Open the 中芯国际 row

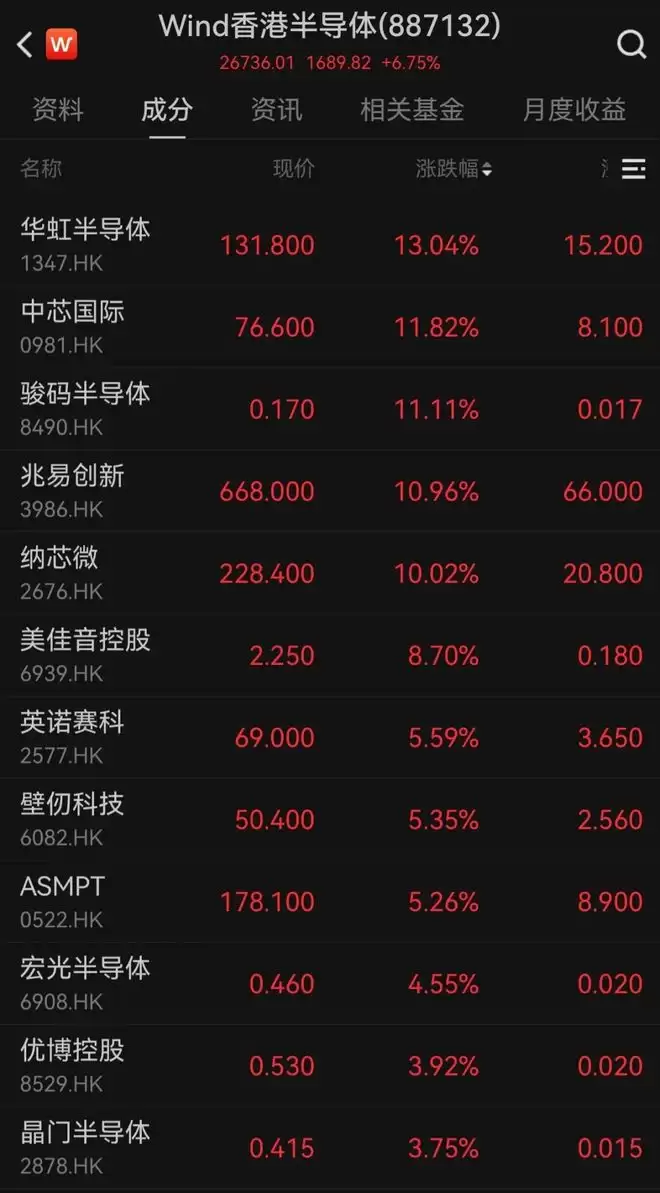coord(330,327)
